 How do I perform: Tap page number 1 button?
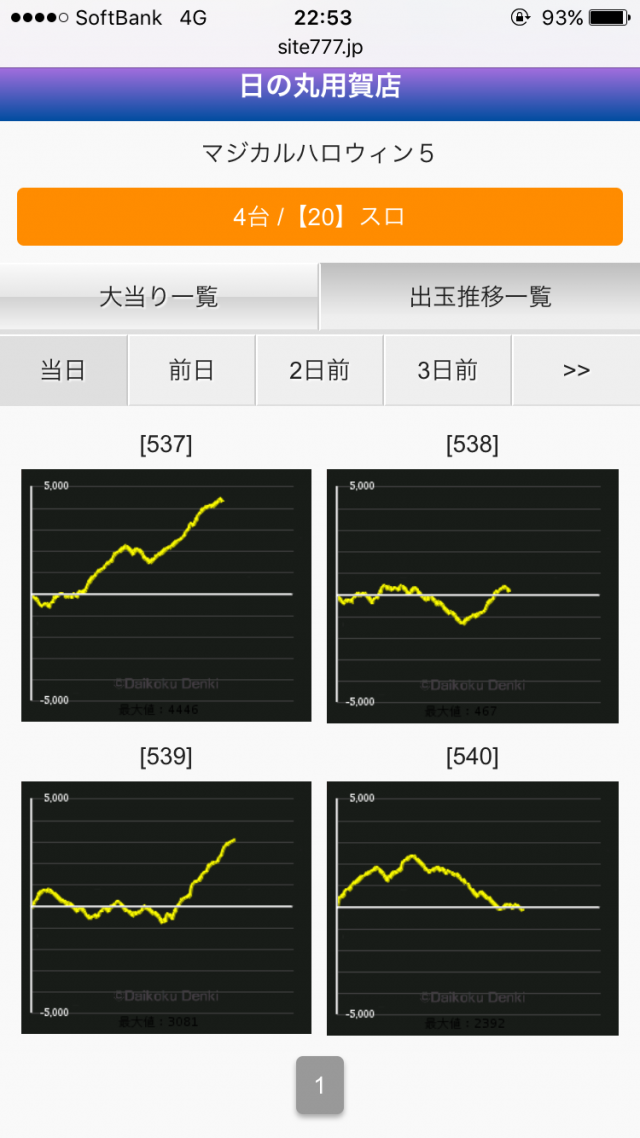pos(320,1085)
